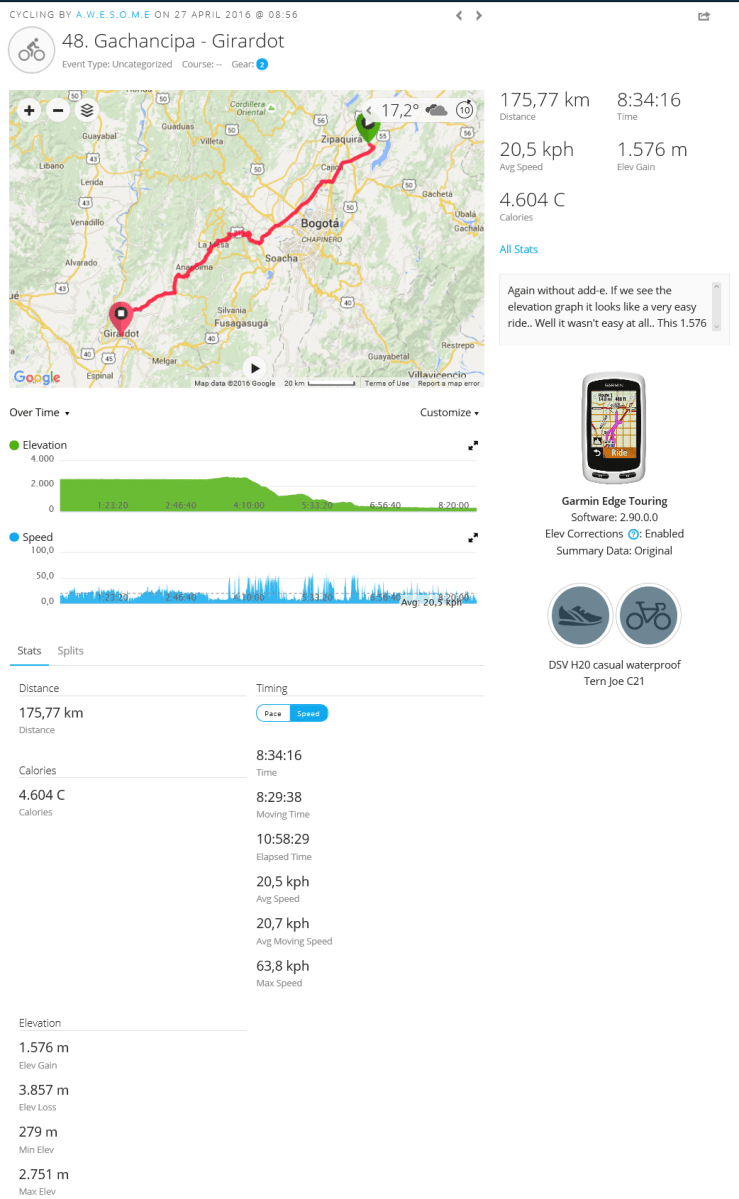Open the map's Terms of Use link
The height and width of the screenshot is (1199, 739).
click(386, 384)
